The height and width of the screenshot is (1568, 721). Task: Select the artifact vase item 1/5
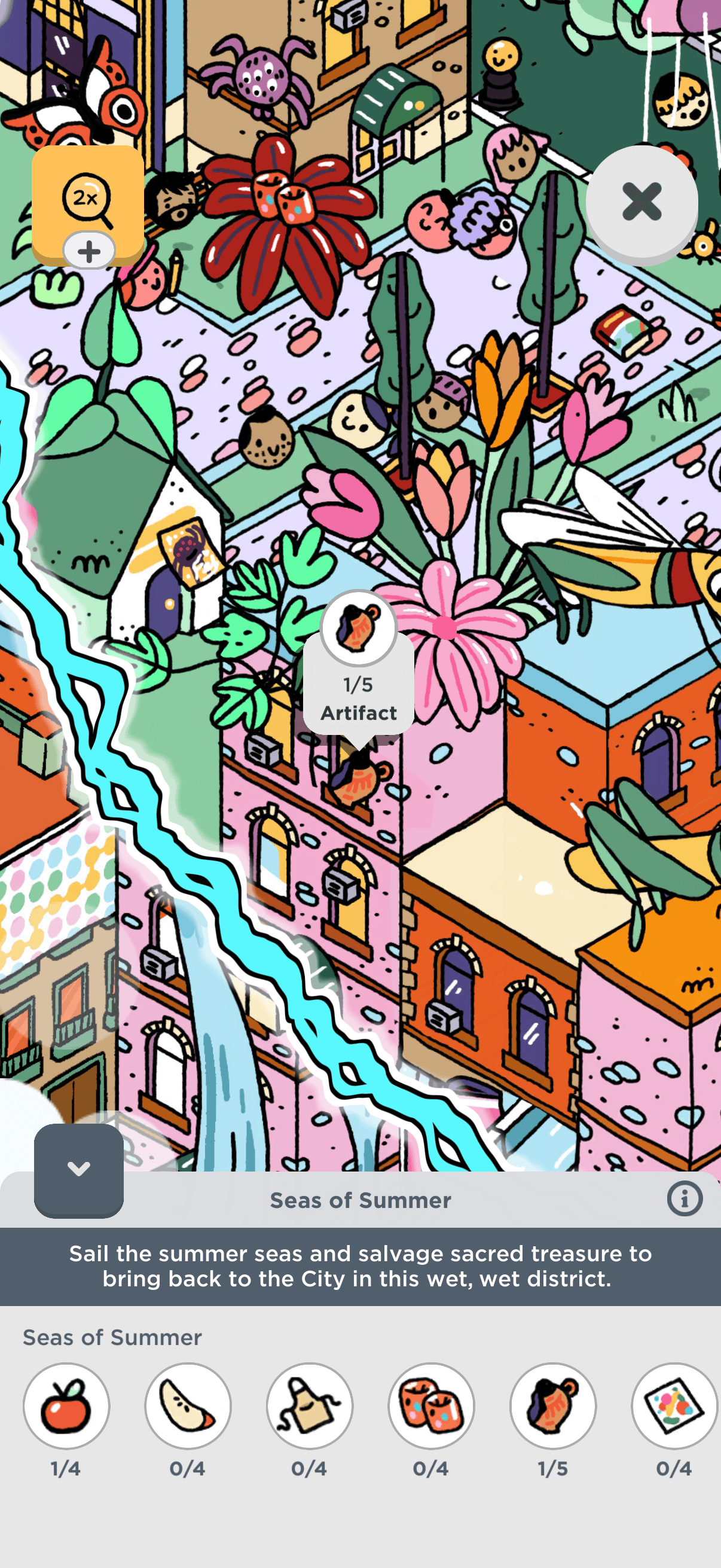pyautogui.click(x=553, y=1406)
